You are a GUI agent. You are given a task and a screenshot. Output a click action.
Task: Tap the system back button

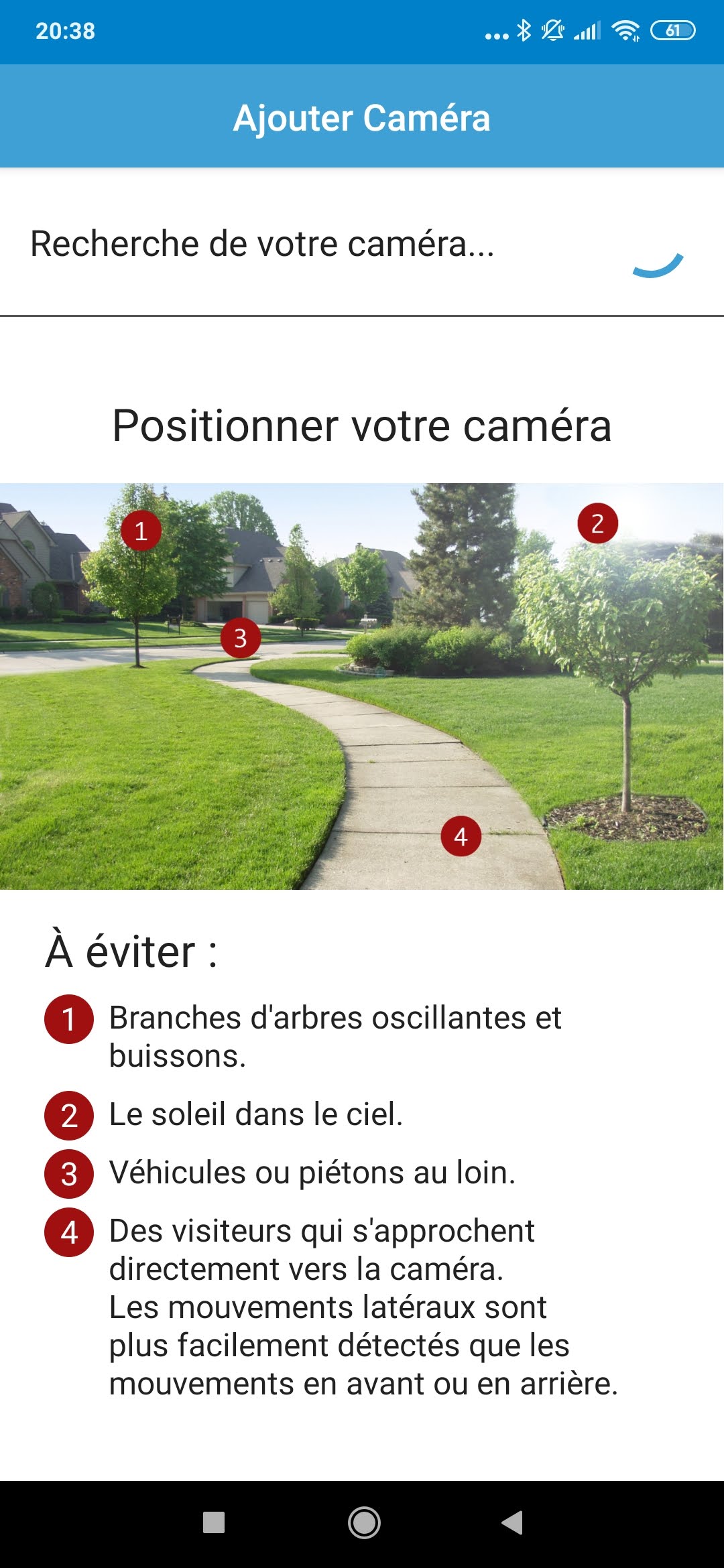[512, 1522]
